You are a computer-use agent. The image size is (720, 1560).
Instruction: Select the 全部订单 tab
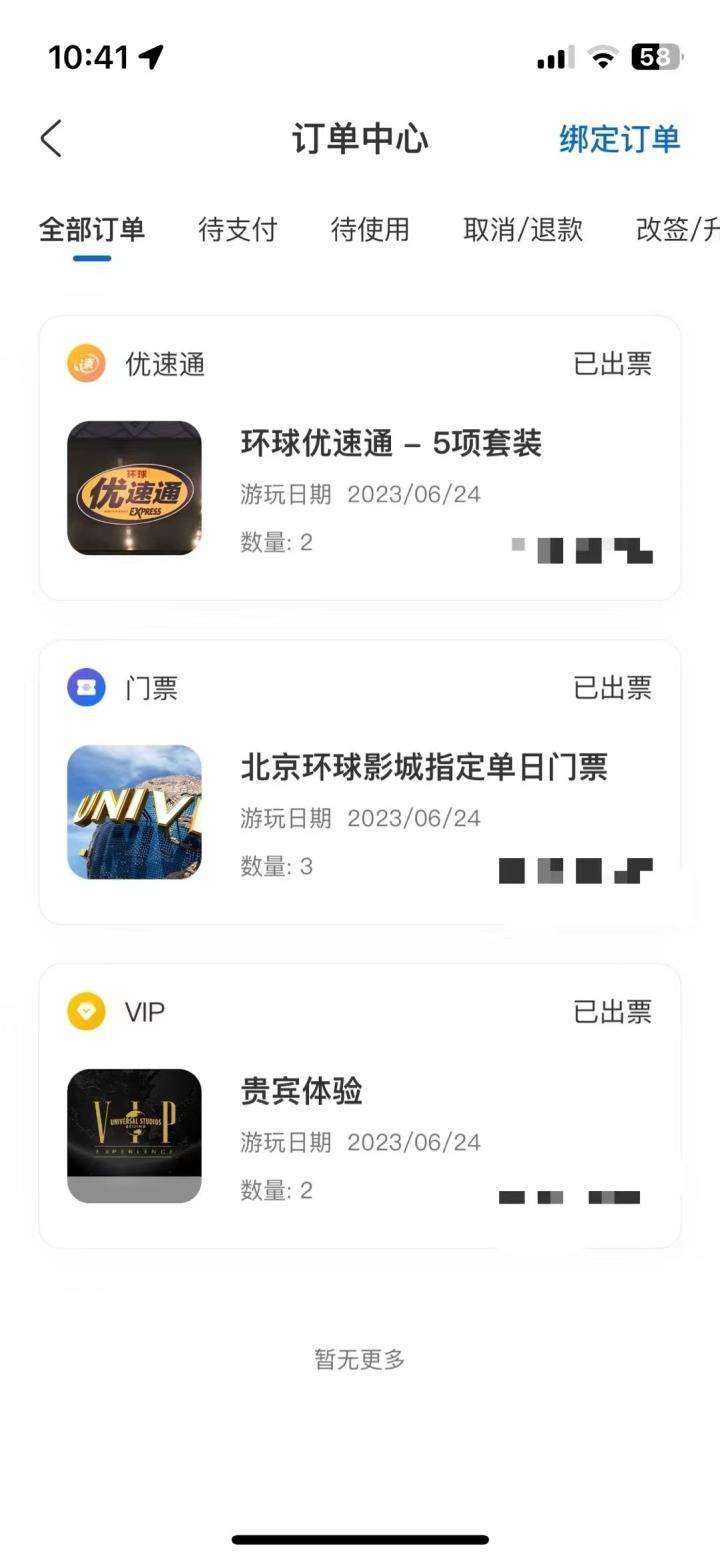point(92,230)
